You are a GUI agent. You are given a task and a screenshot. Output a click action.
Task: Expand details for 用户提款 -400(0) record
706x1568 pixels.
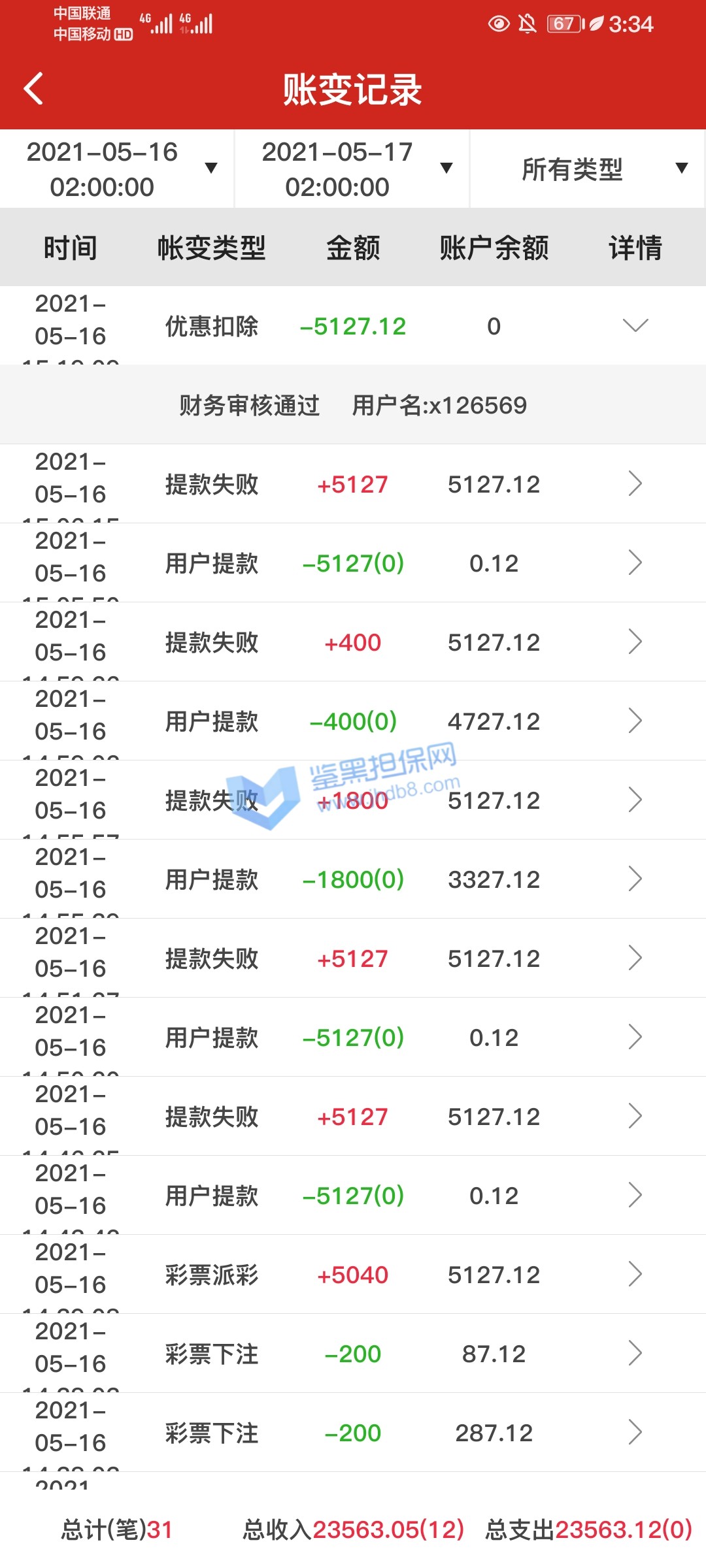[635, 721]
